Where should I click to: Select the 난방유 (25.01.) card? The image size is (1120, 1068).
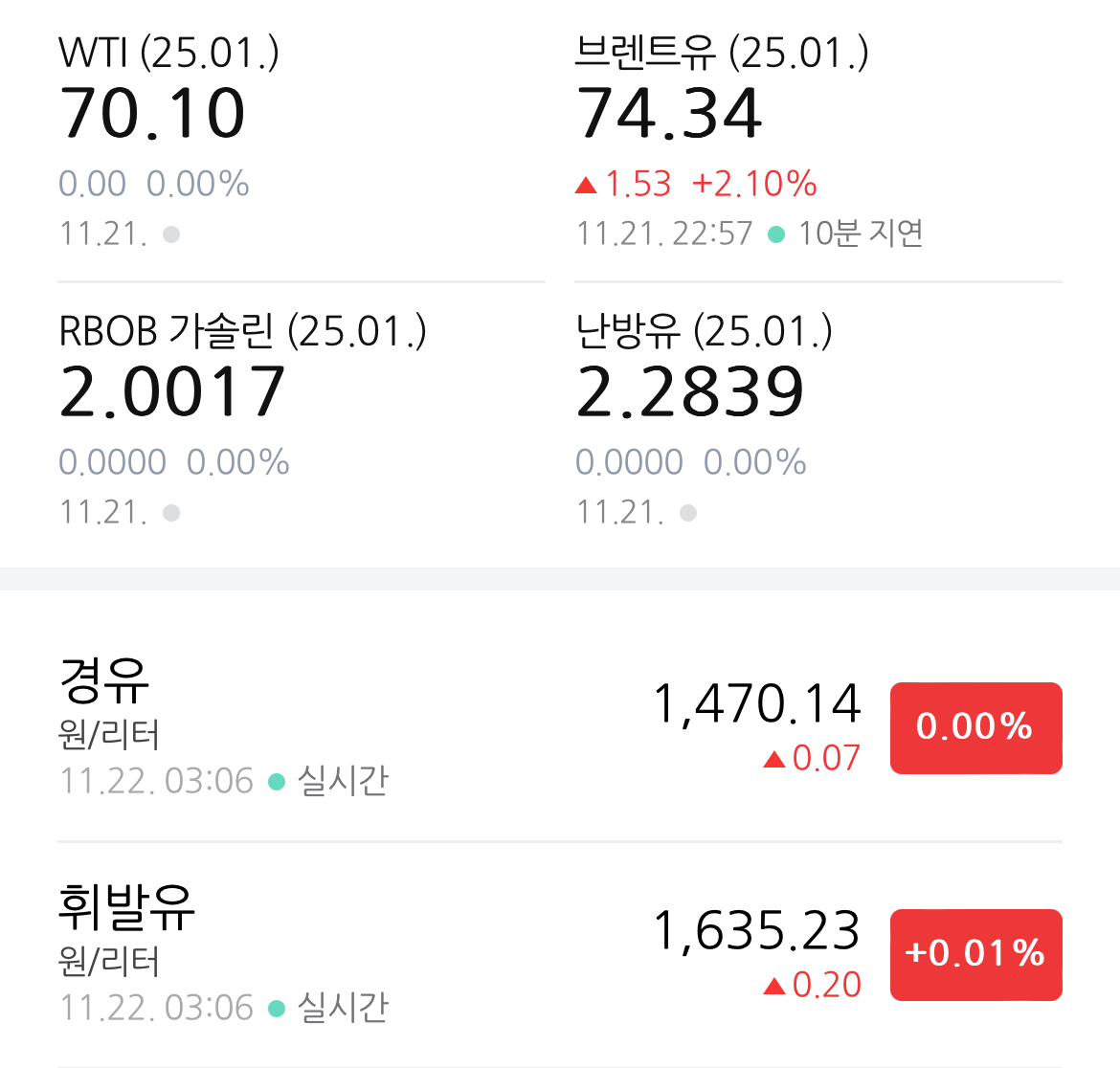pyautogui.click(x=818, y=421)
